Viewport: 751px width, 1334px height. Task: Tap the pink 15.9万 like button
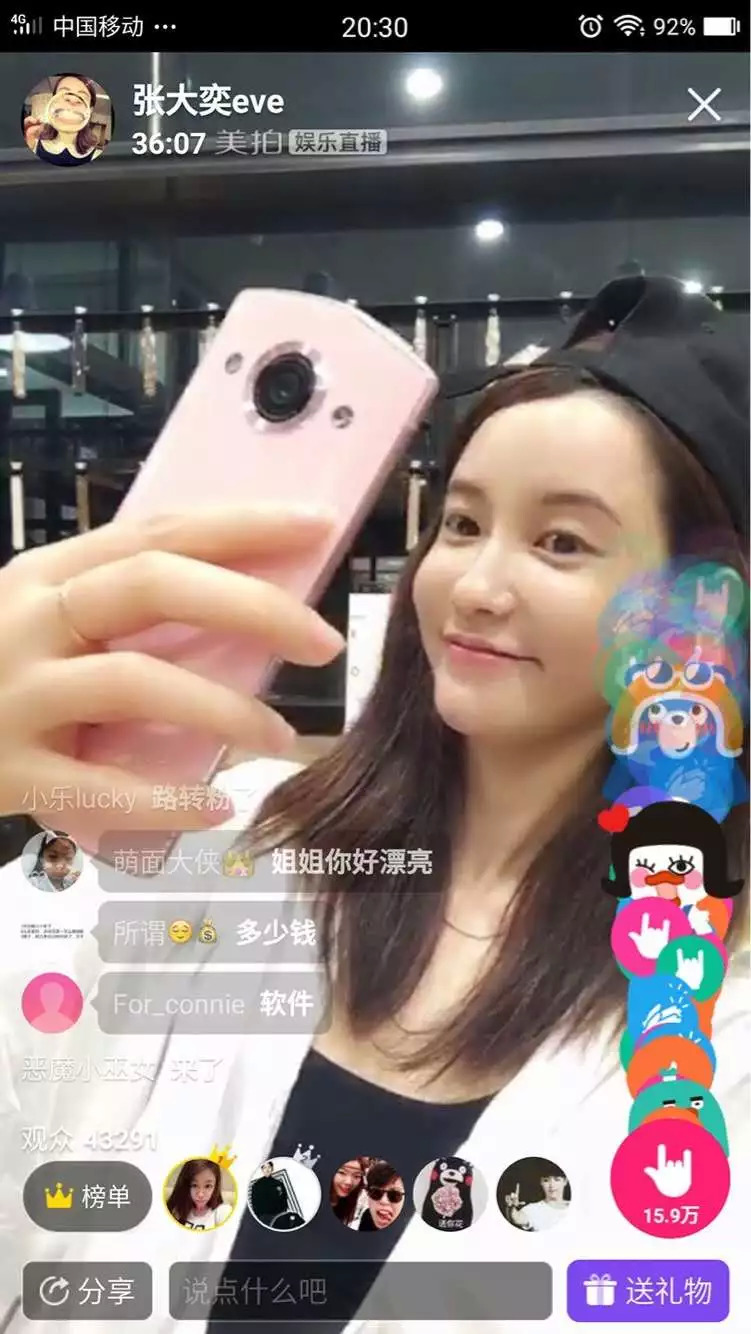coord(669,1178)
